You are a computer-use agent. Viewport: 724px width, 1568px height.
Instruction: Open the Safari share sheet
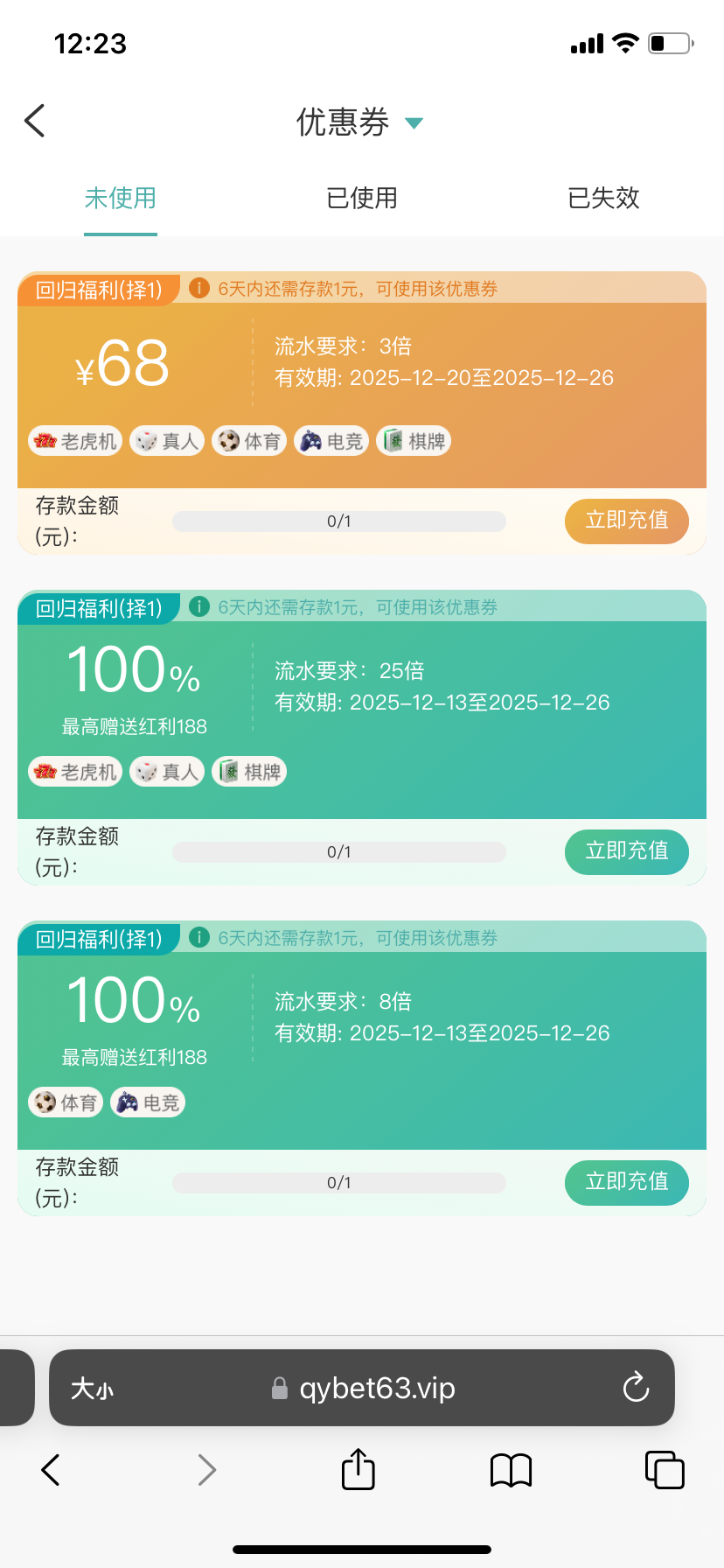click(358, 1469)
